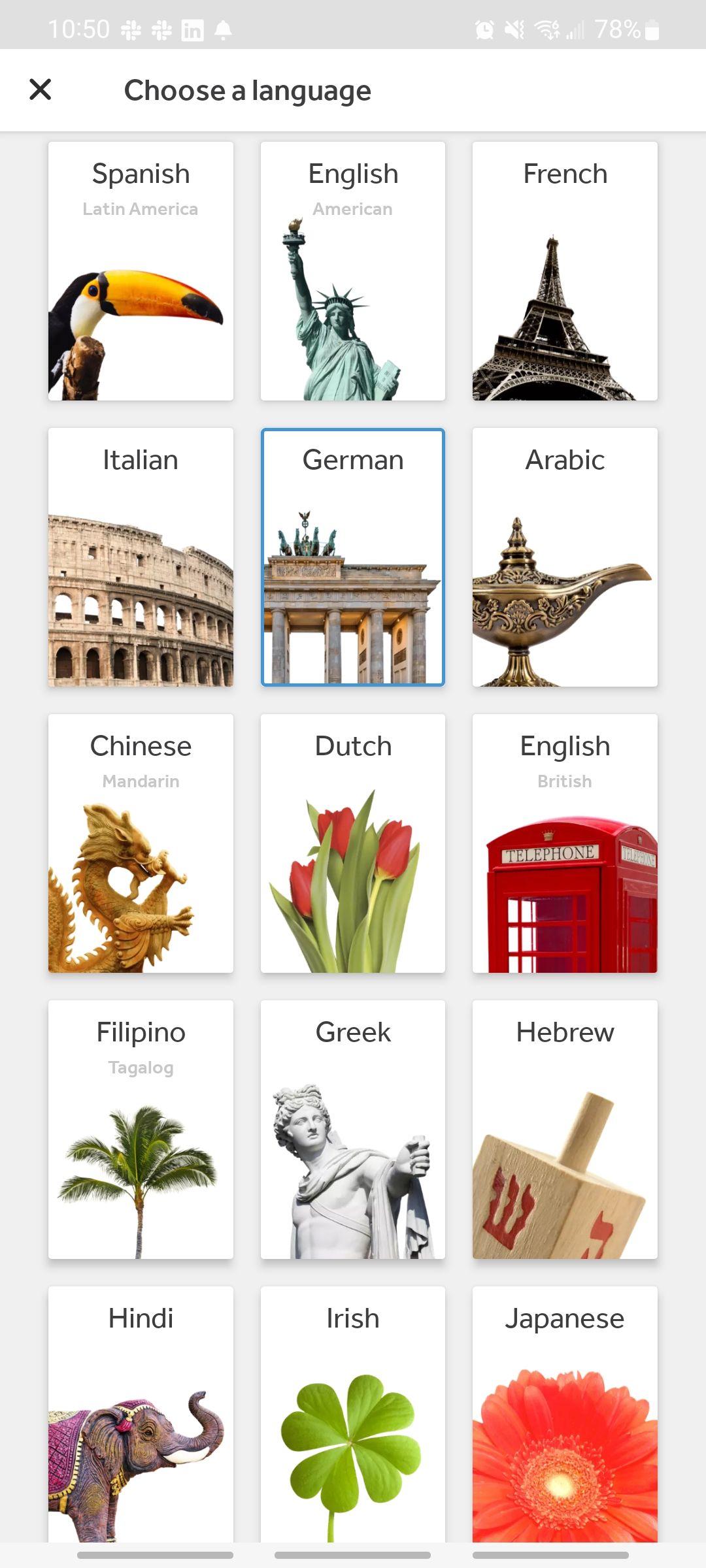Close the language chooser screen
Viewport: 706px width, 1568px height.
pyautogui.click(x=41, y=90)
